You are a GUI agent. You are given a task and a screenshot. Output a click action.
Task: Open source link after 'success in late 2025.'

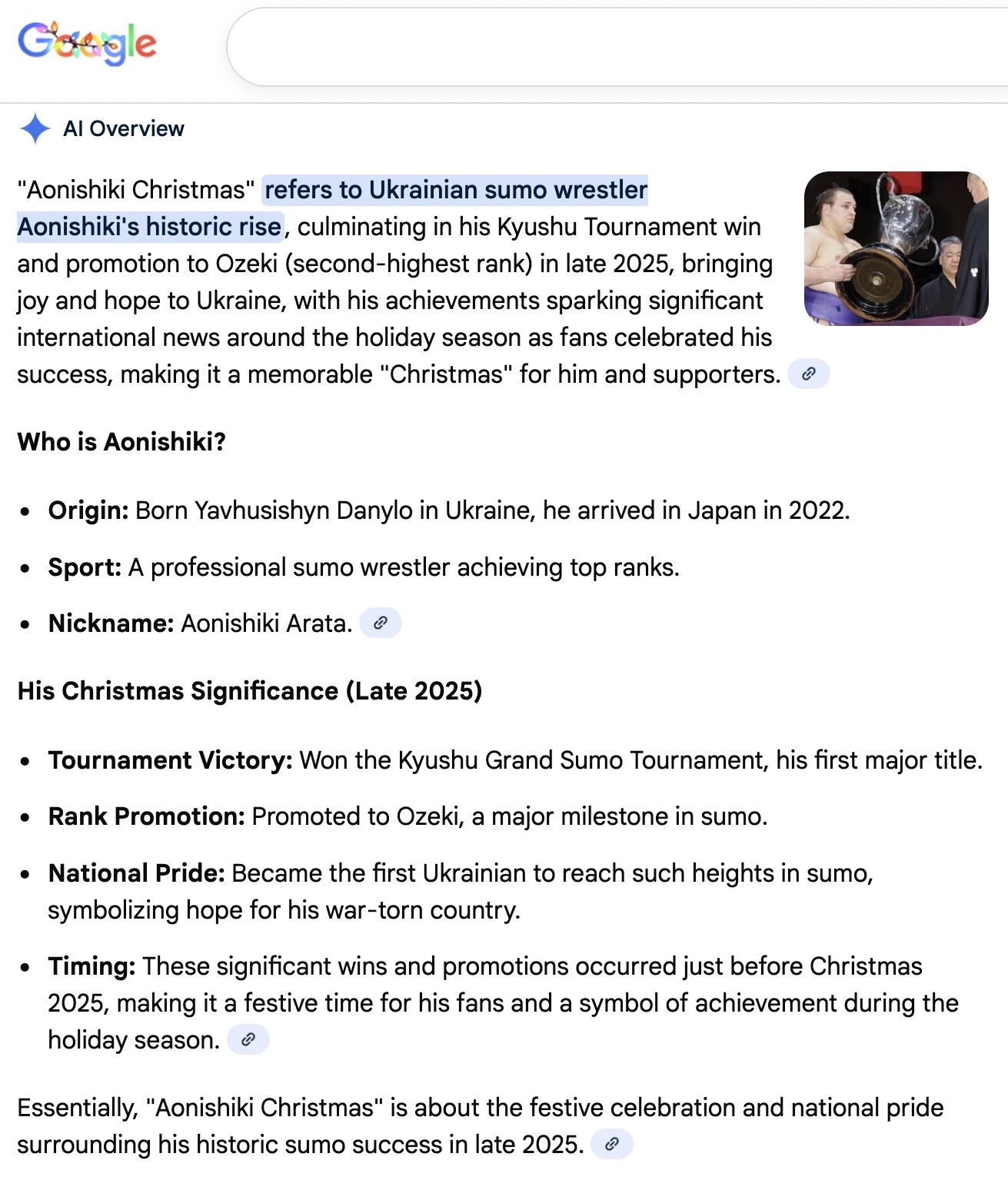611,1144
